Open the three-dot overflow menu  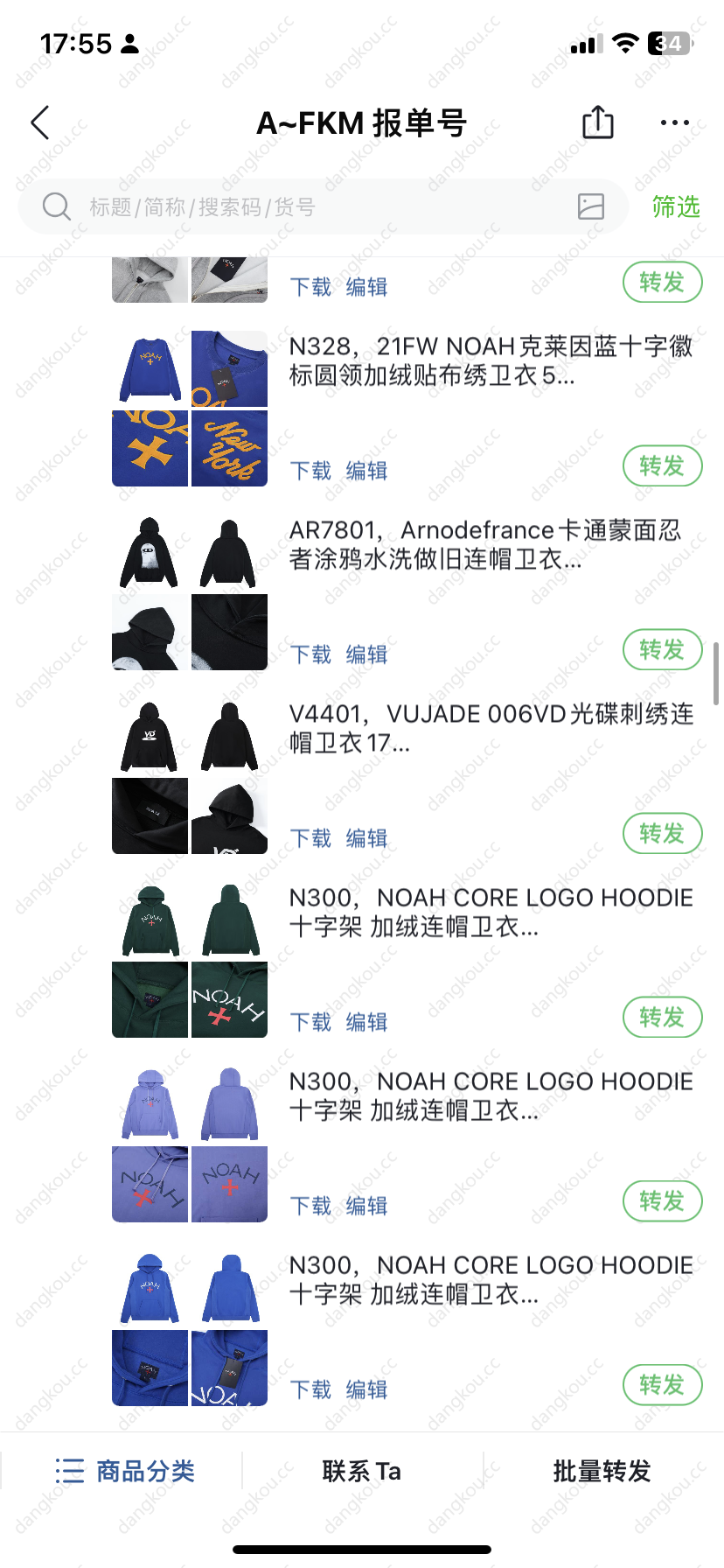click(674, 123)
